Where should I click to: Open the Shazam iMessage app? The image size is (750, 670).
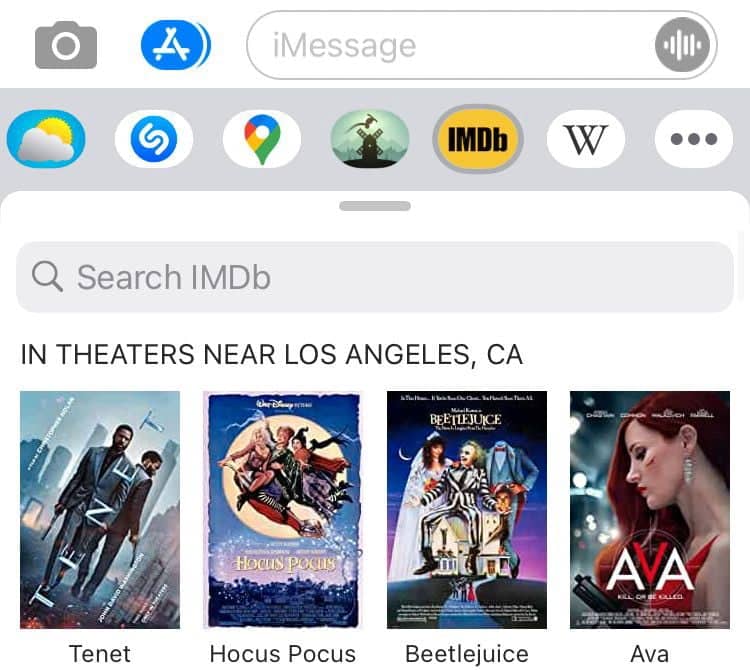[154, 139]
